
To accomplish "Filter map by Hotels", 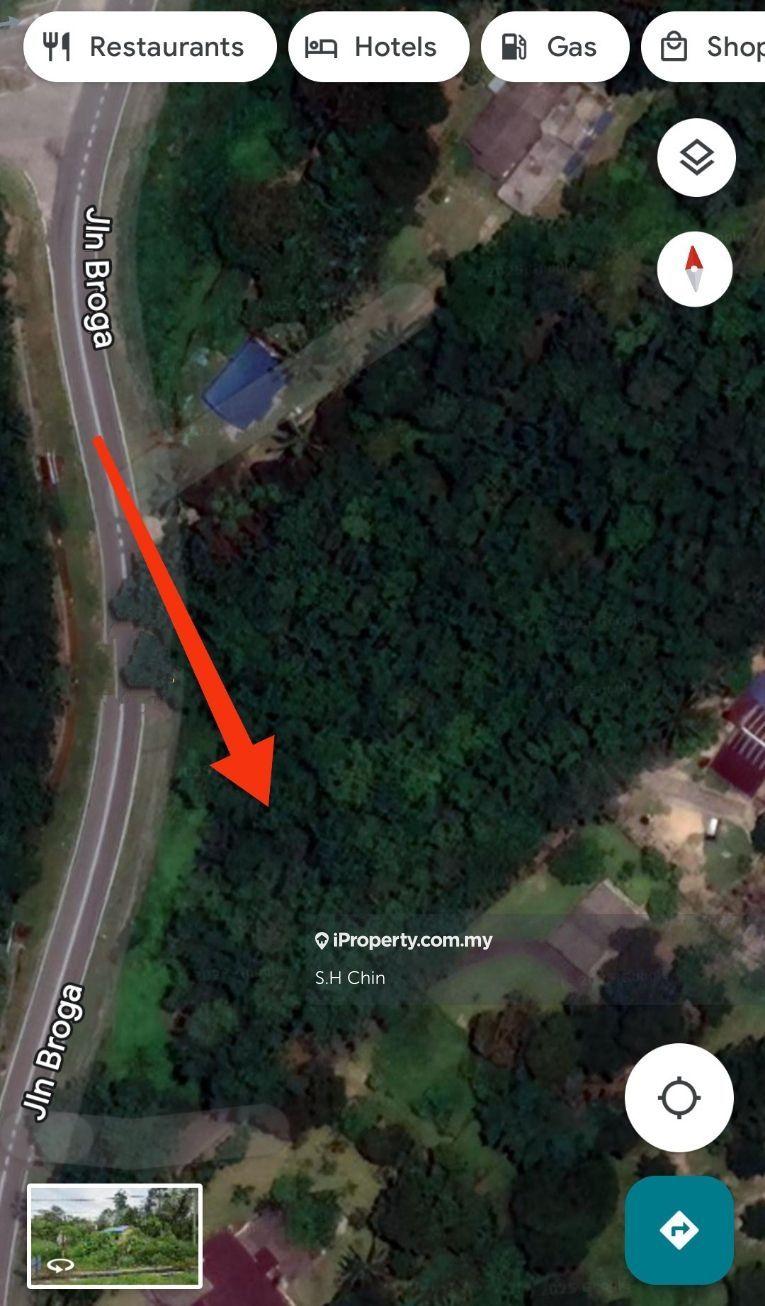I will pos(378,47).
